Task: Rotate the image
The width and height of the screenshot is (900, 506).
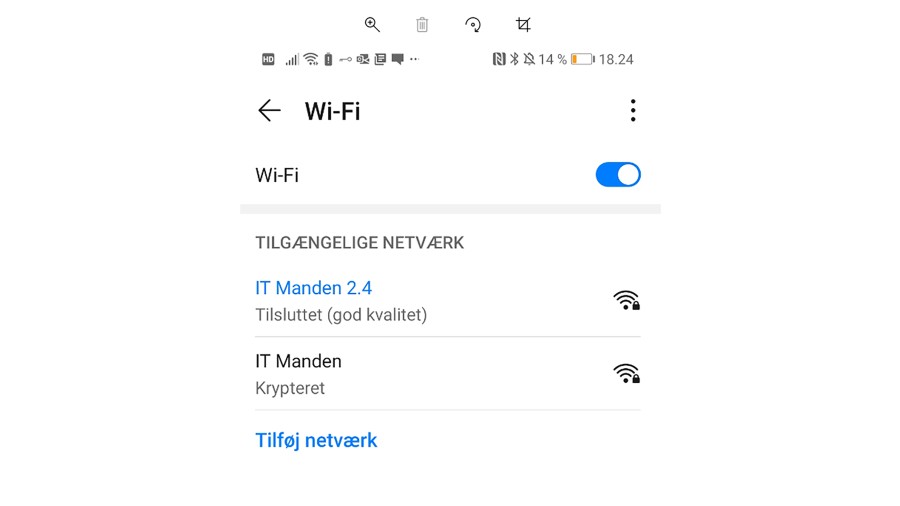Action: tap(473, 25)
